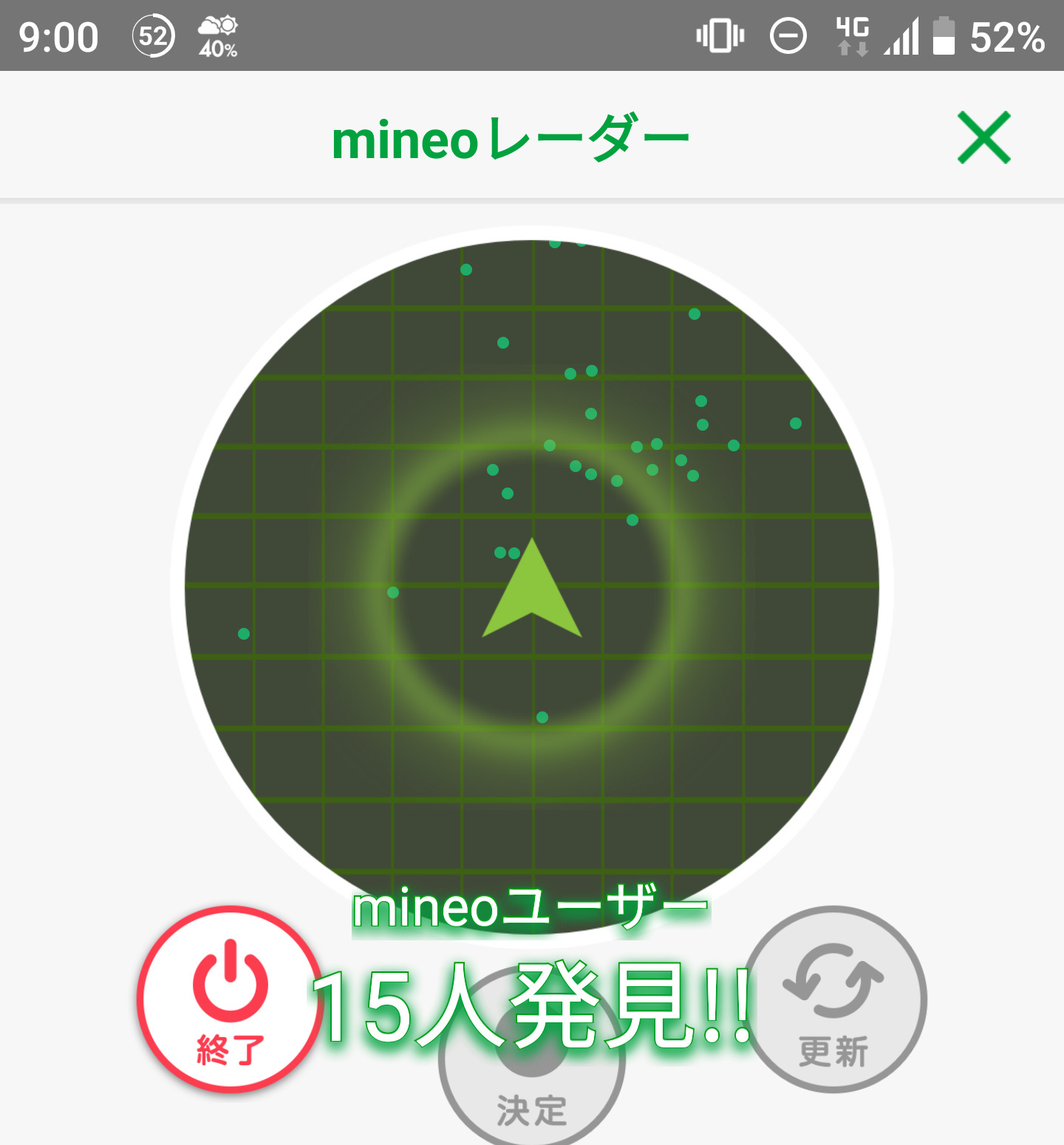
Task: Close the mineo レーダー screen
Action: click(x=983, y=137)
